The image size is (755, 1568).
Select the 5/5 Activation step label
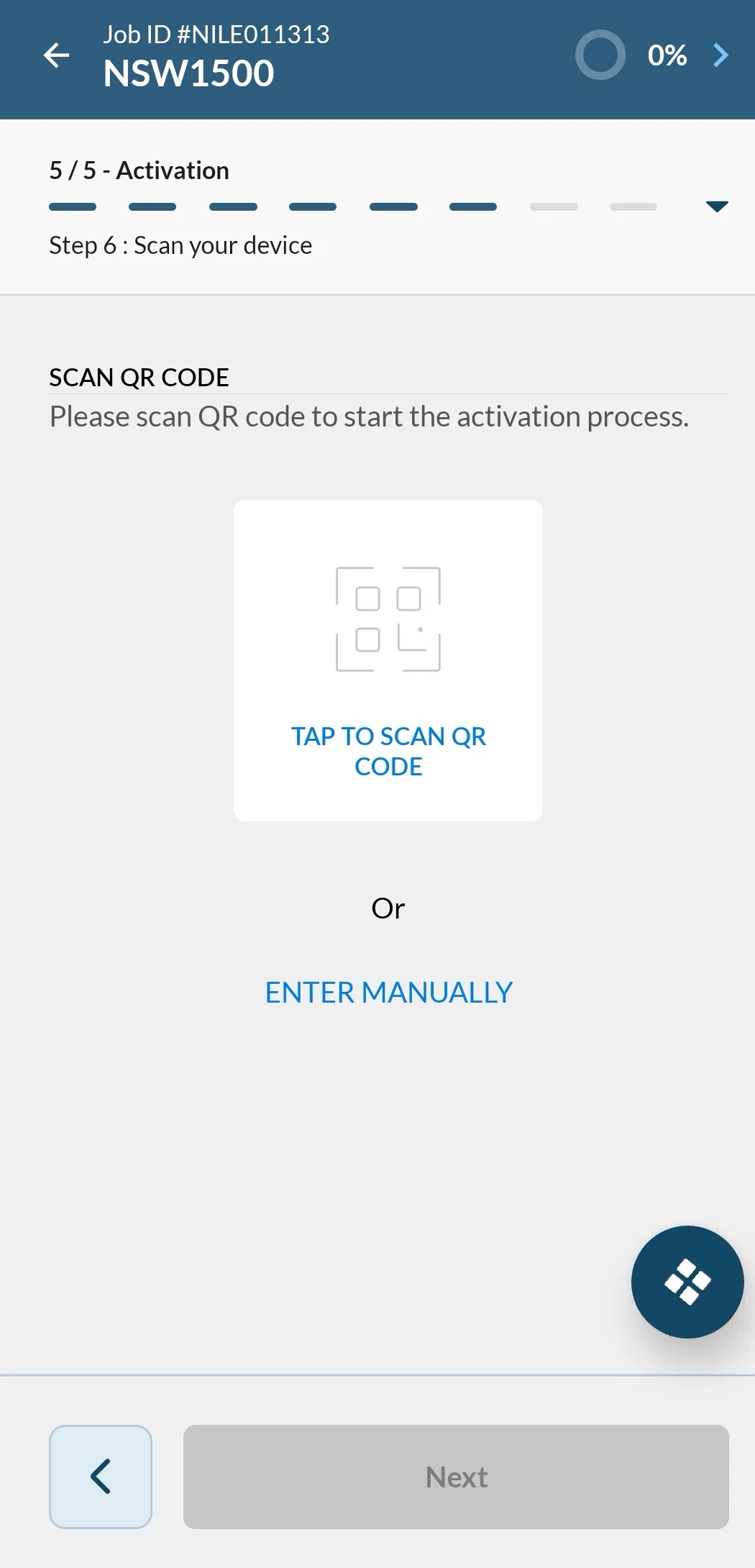coord(139,170)
